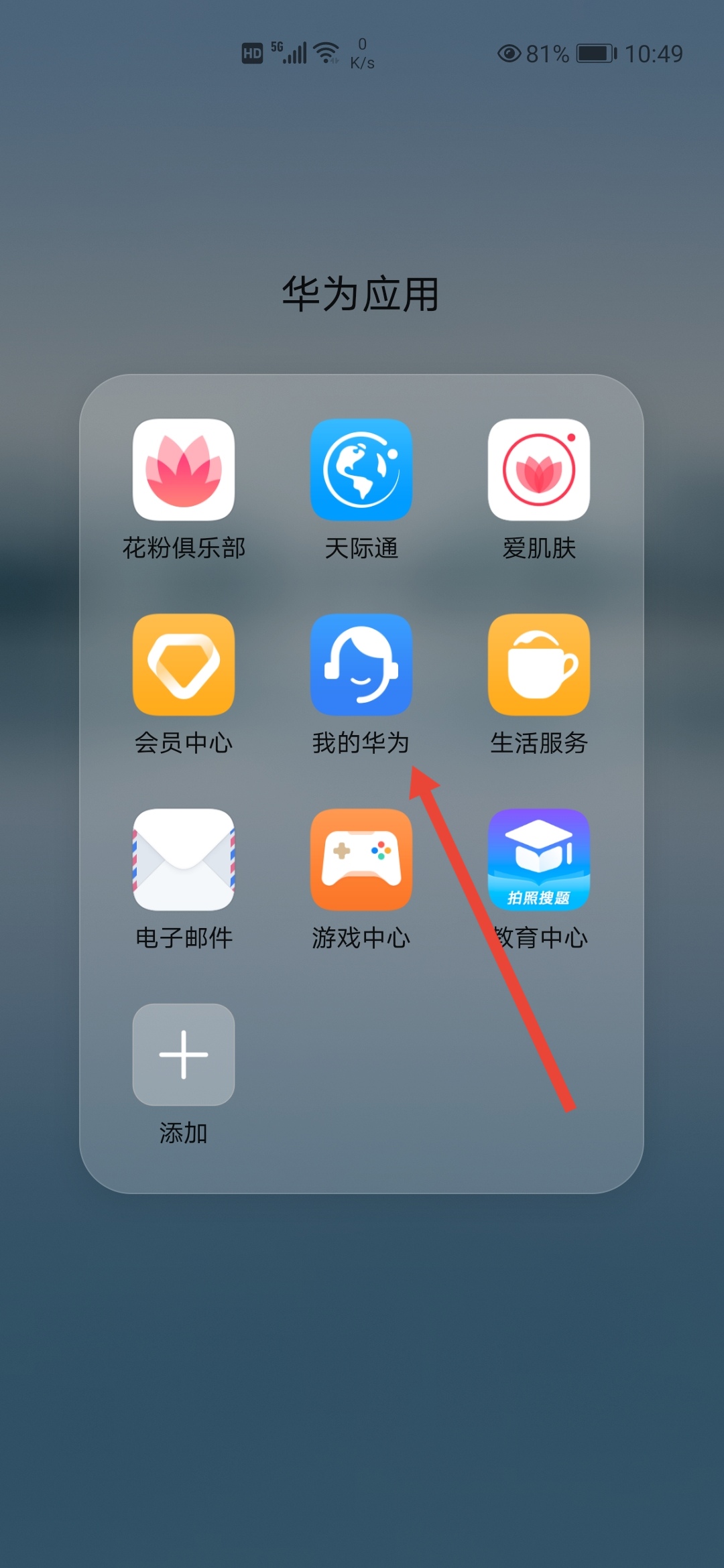Open the 电子邮件 mail app
This screenshot has width=724, height=1568.
click(183, 861)
